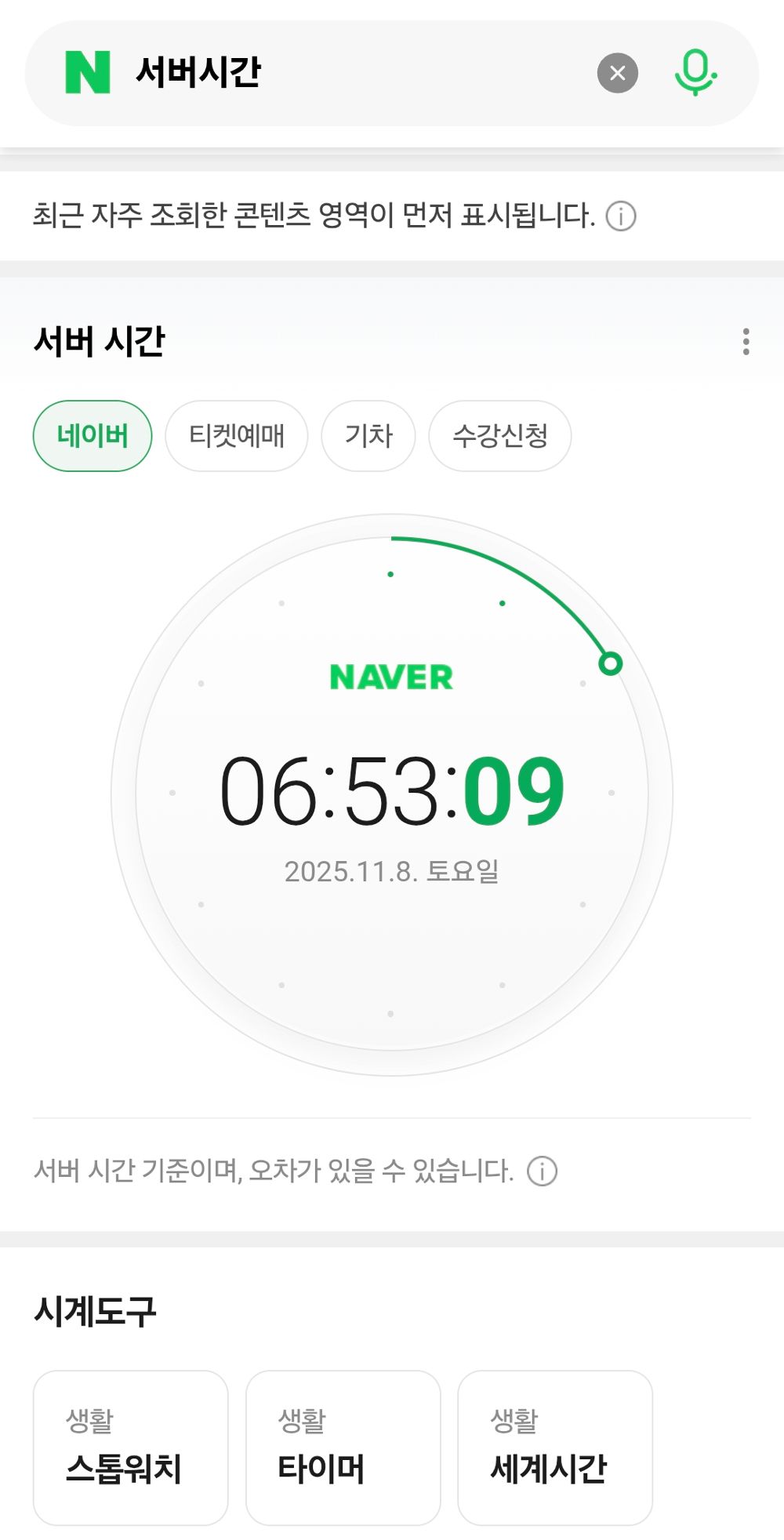Open the info icon beside the server disclaimer
This screenshot has height=1540, width=784.
pyautogui.click(x=542, y=1171)
